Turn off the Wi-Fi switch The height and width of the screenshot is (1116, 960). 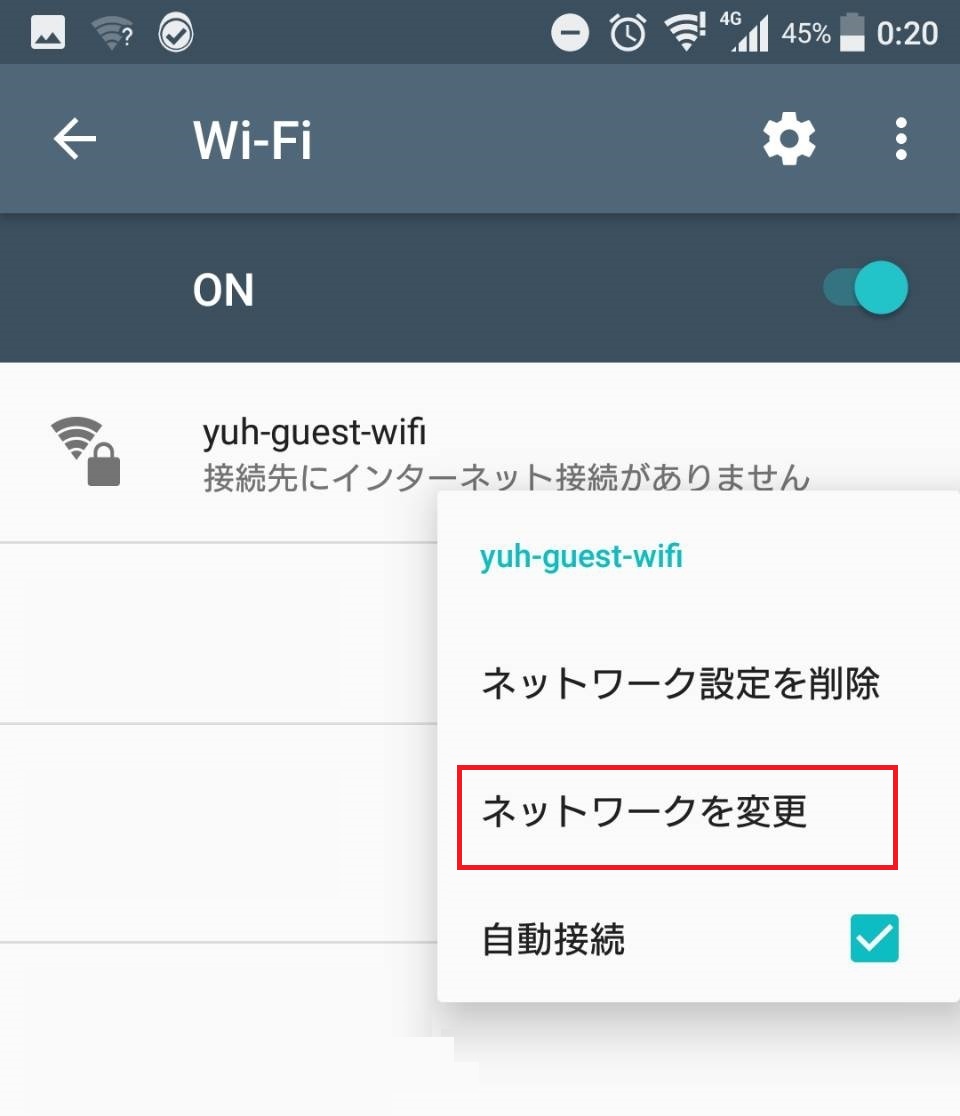point(867,290)
